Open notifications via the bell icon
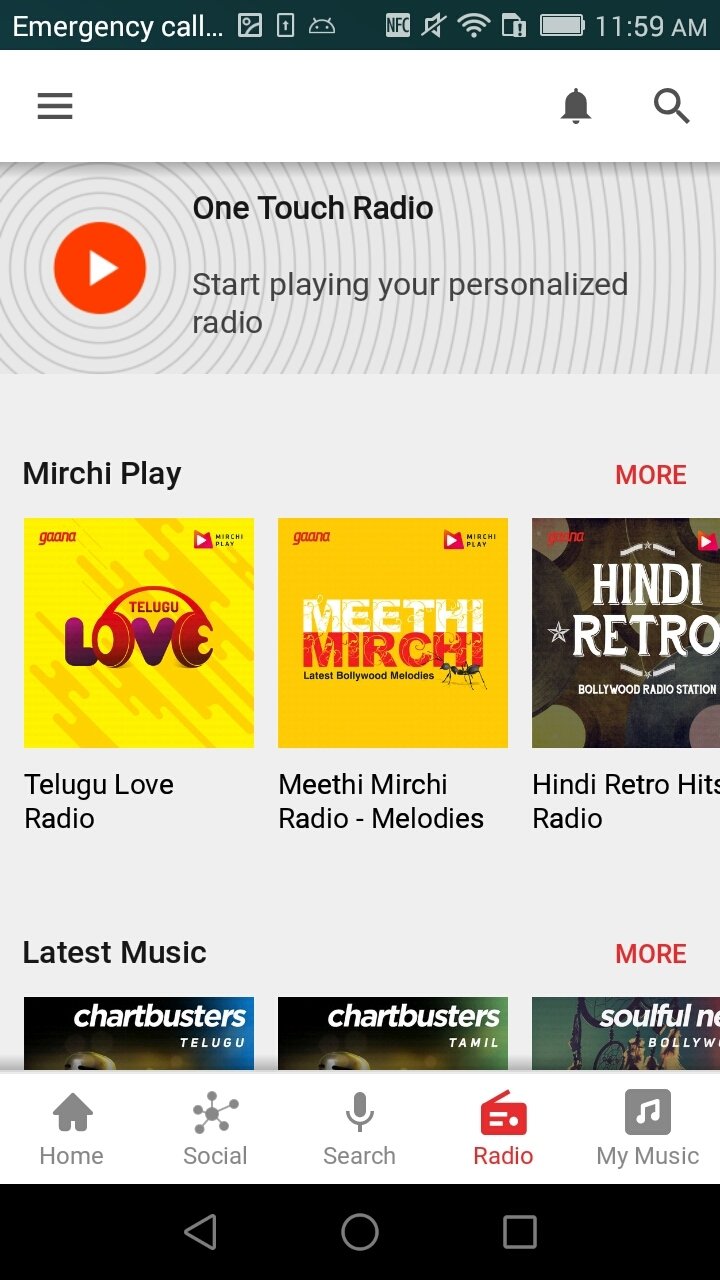 point(576,106)
